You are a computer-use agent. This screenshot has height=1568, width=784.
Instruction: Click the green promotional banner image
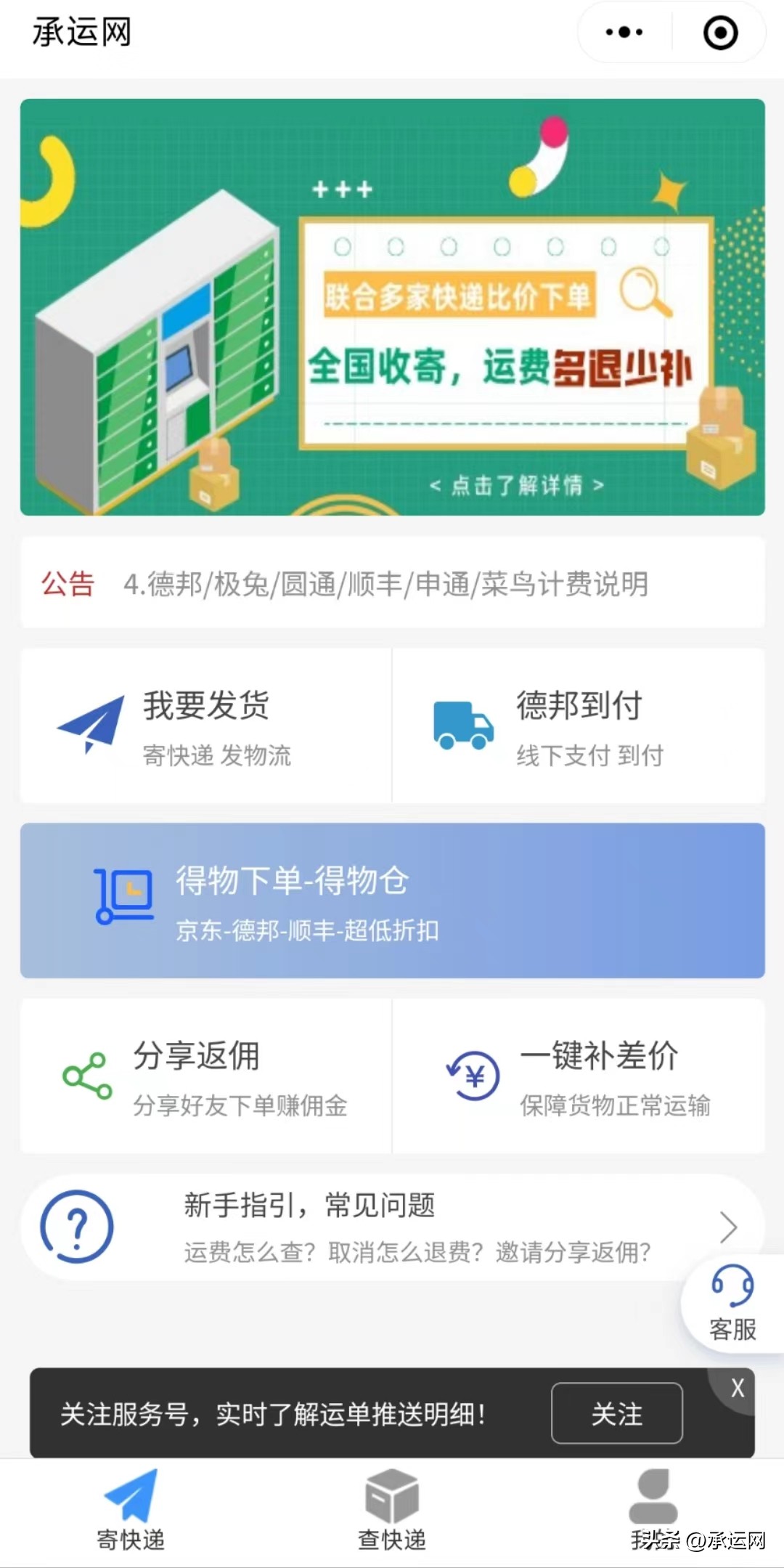[x=392, y=305]
